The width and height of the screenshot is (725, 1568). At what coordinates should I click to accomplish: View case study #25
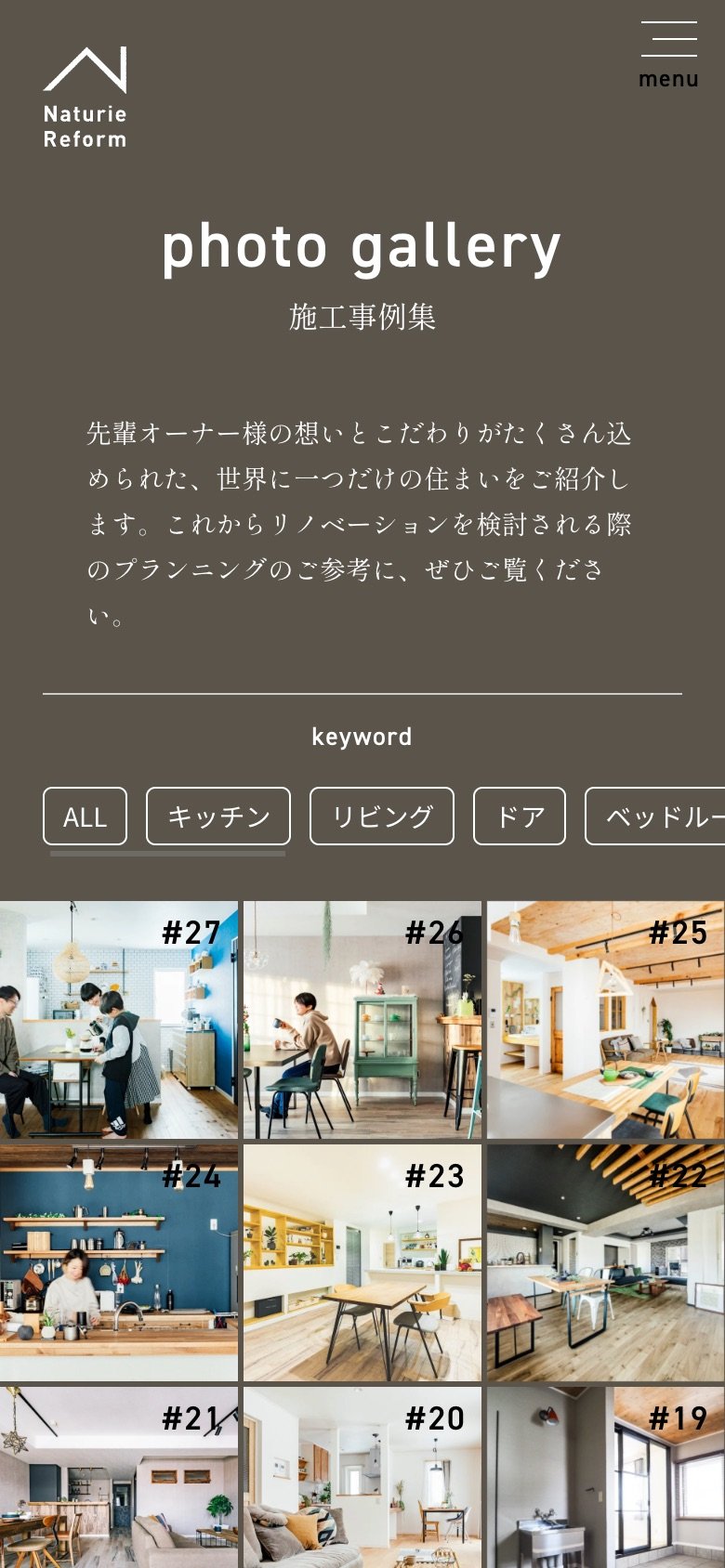point(605,1020)
